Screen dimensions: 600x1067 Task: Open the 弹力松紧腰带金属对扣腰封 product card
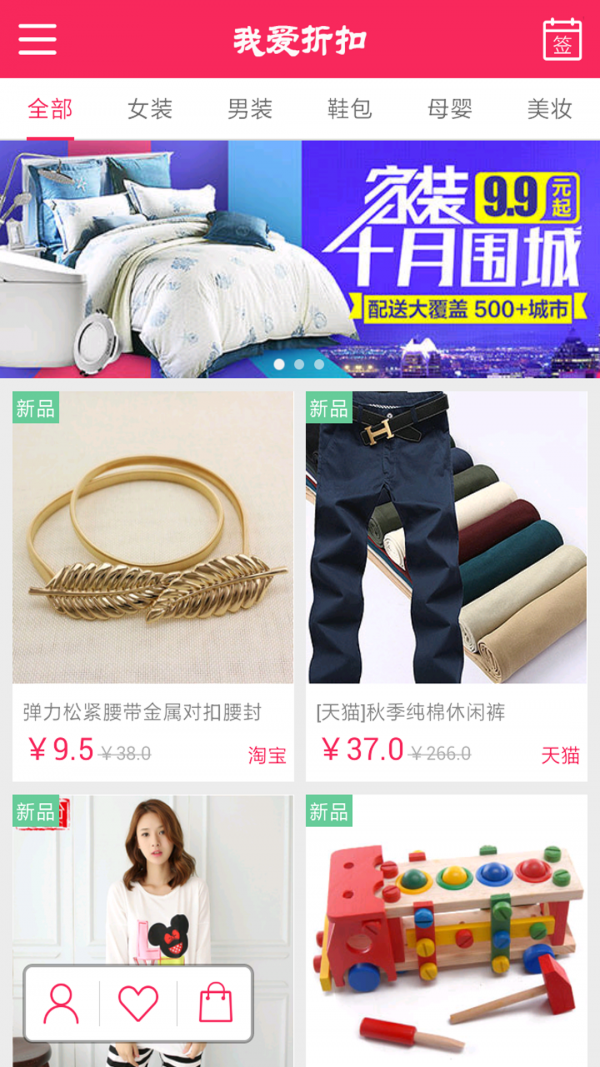click(x=152, y=585)
